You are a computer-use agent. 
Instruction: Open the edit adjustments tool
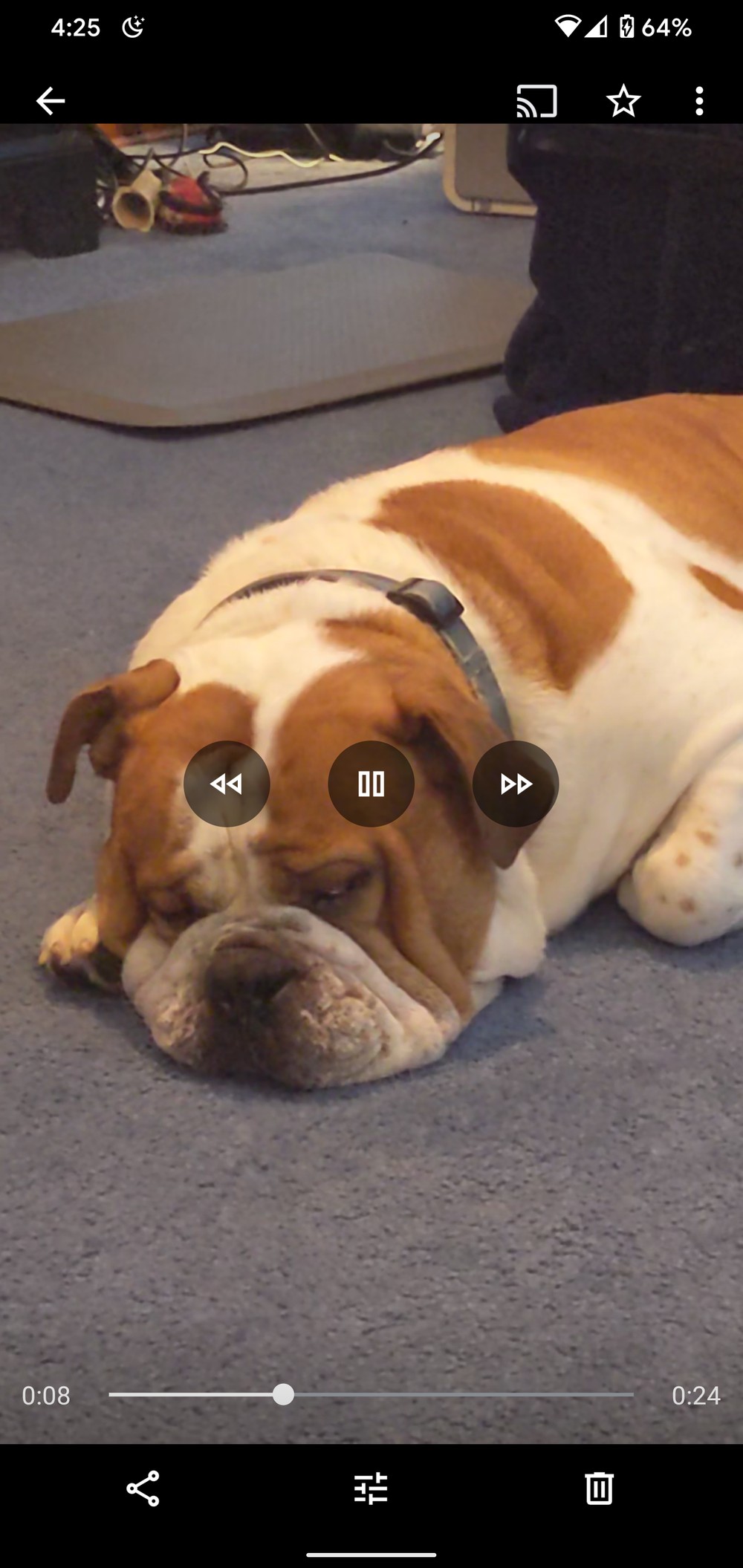click(371, 1489)
